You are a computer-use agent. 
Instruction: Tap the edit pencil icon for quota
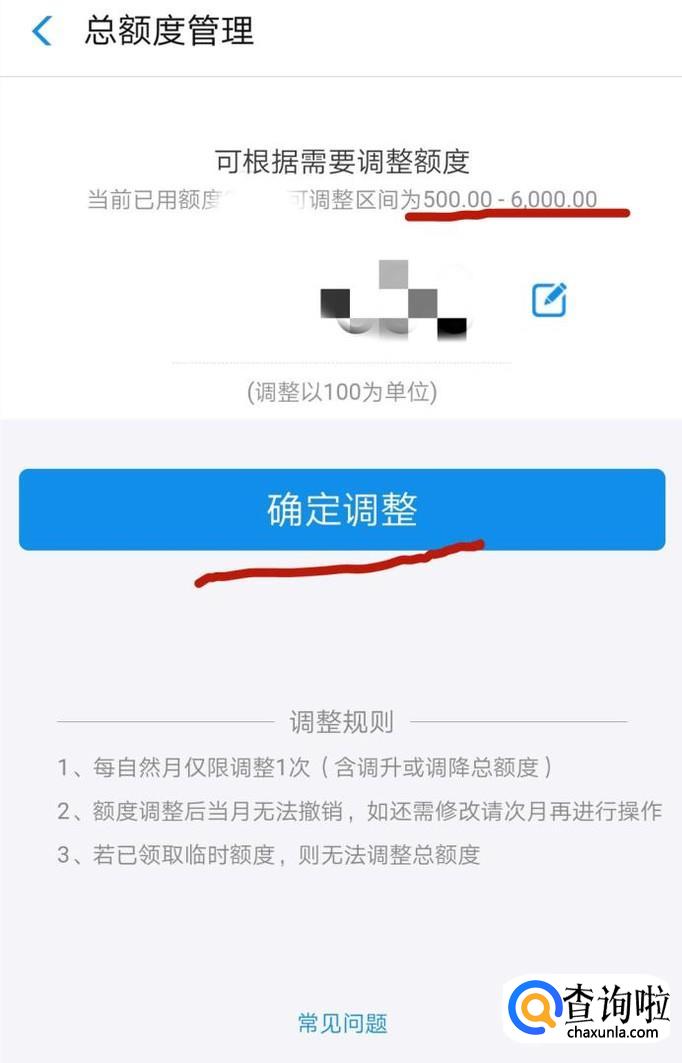click(x=549, y=300)
